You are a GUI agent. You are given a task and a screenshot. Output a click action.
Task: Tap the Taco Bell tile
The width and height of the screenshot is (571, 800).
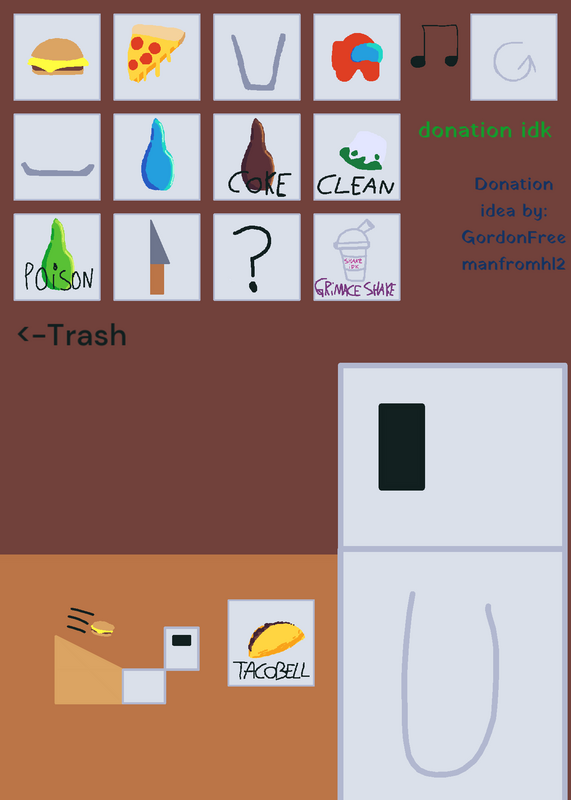[x=271, y=643]
